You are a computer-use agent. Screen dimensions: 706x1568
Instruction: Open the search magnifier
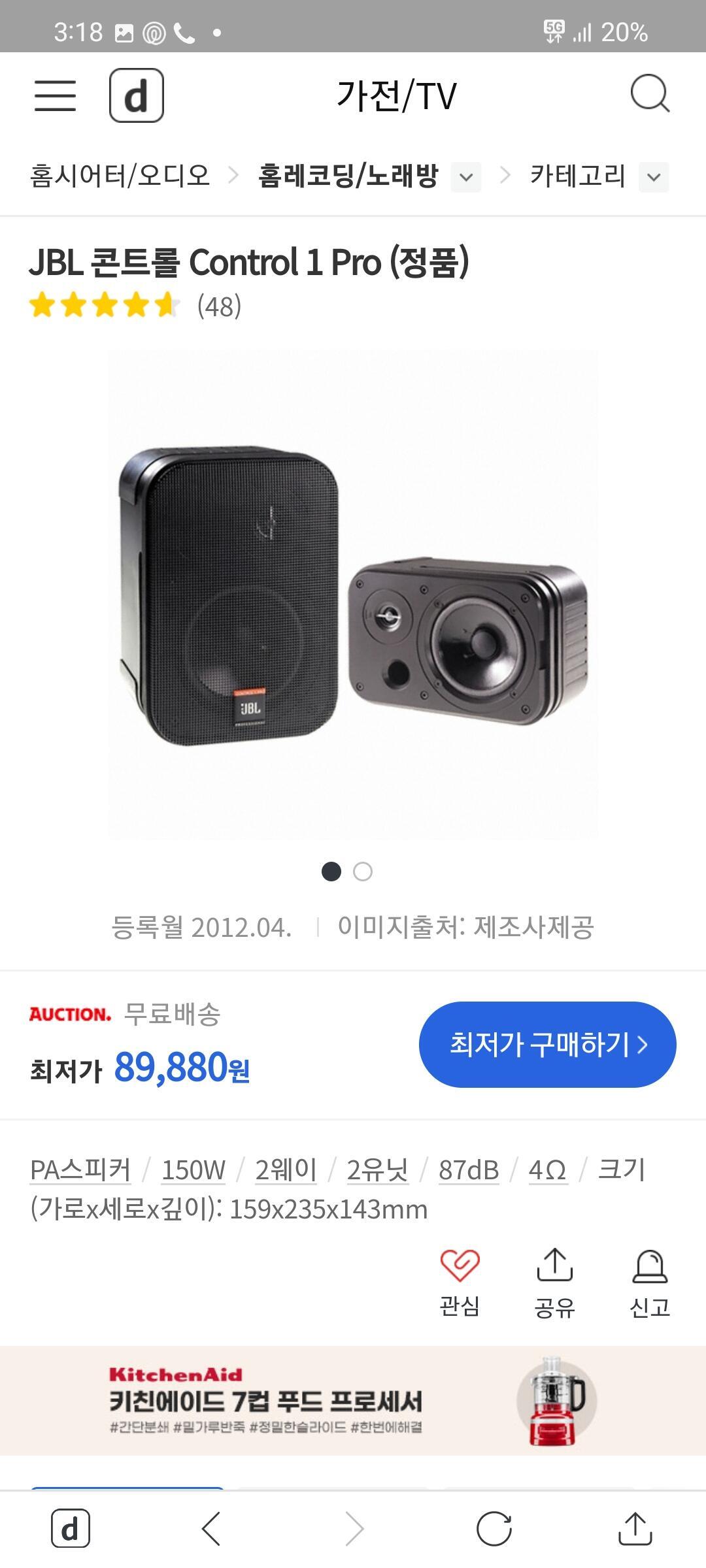649,94
